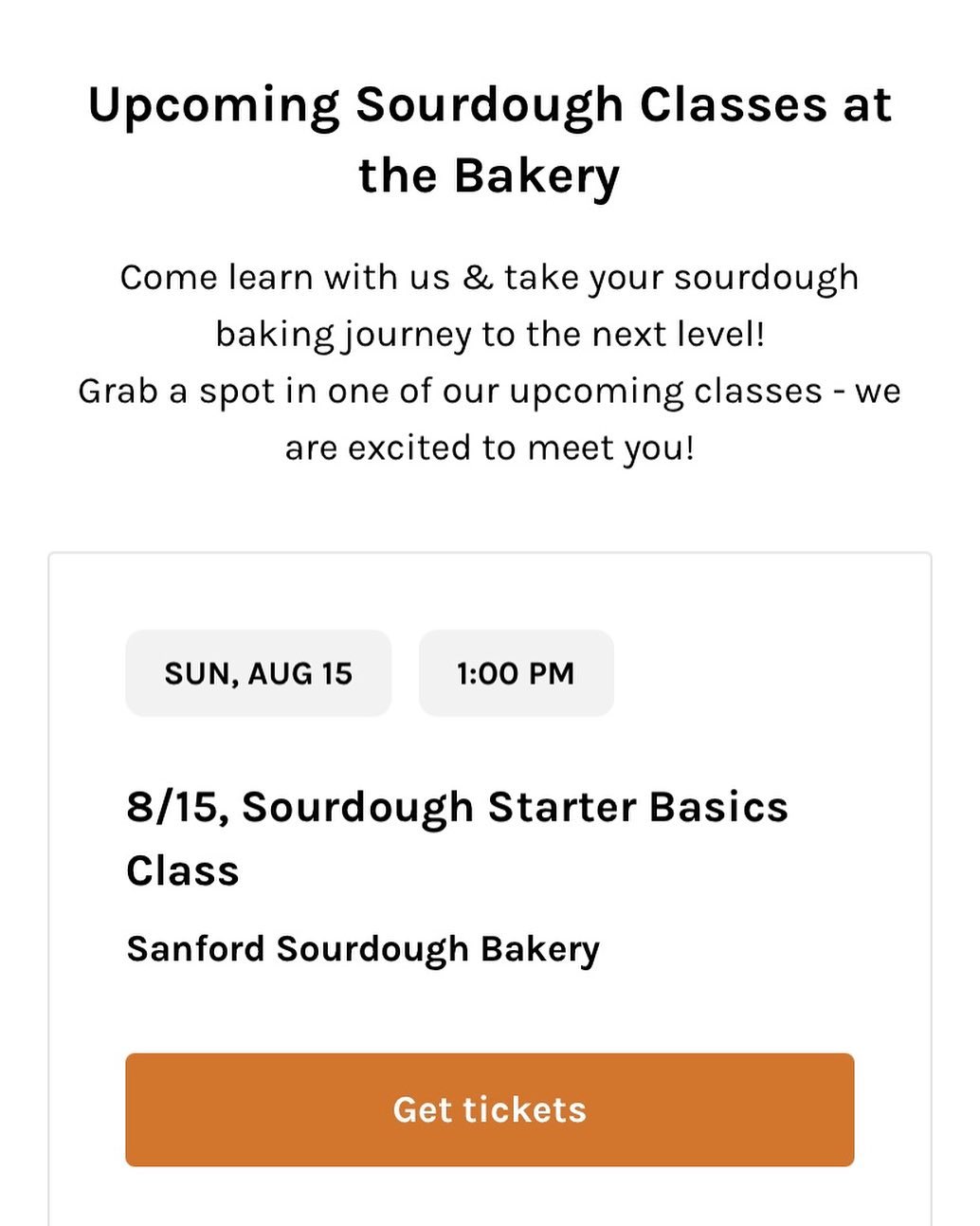The height and width of the screenshot is (1226, 980).
Task: Tap the Get tickets button
Action: (489, 1109)
